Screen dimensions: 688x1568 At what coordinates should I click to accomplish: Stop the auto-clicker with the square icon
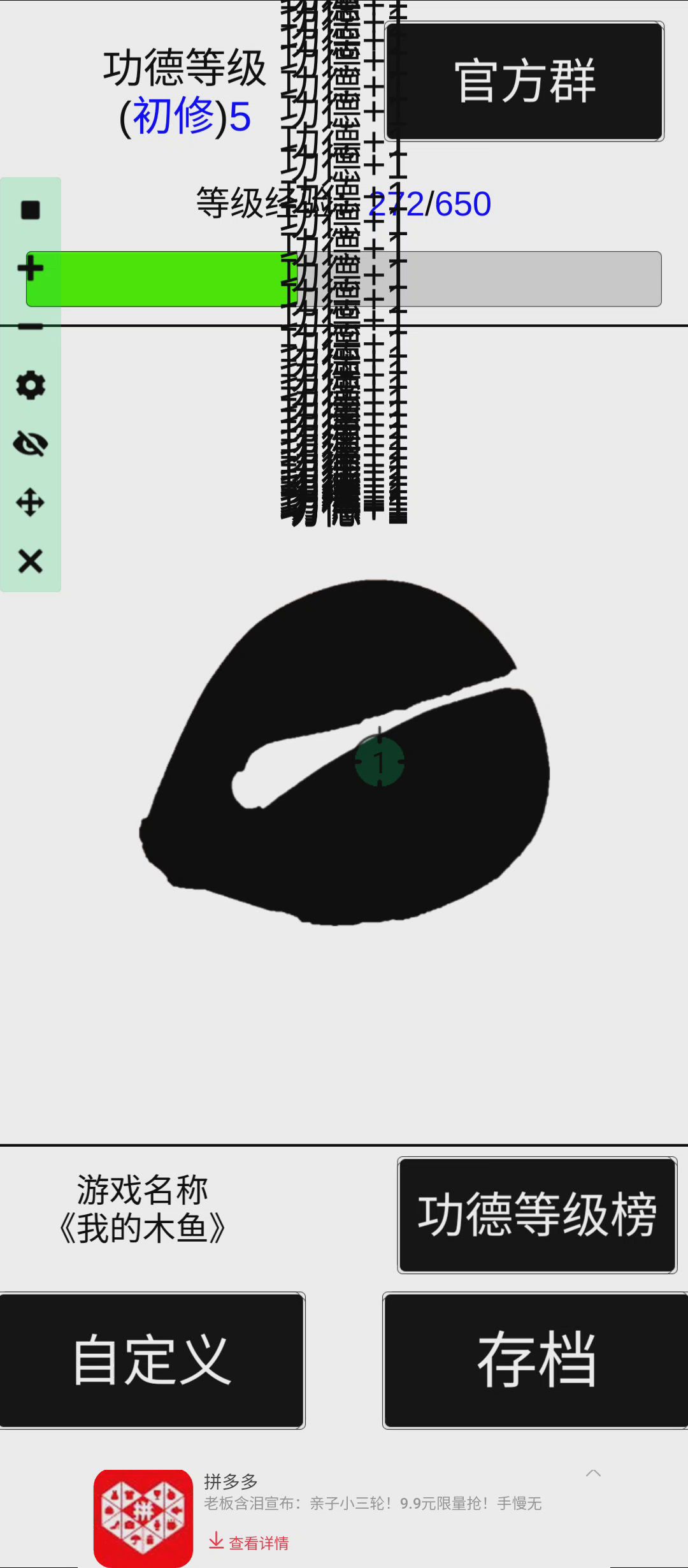click(x=31, y=210)
